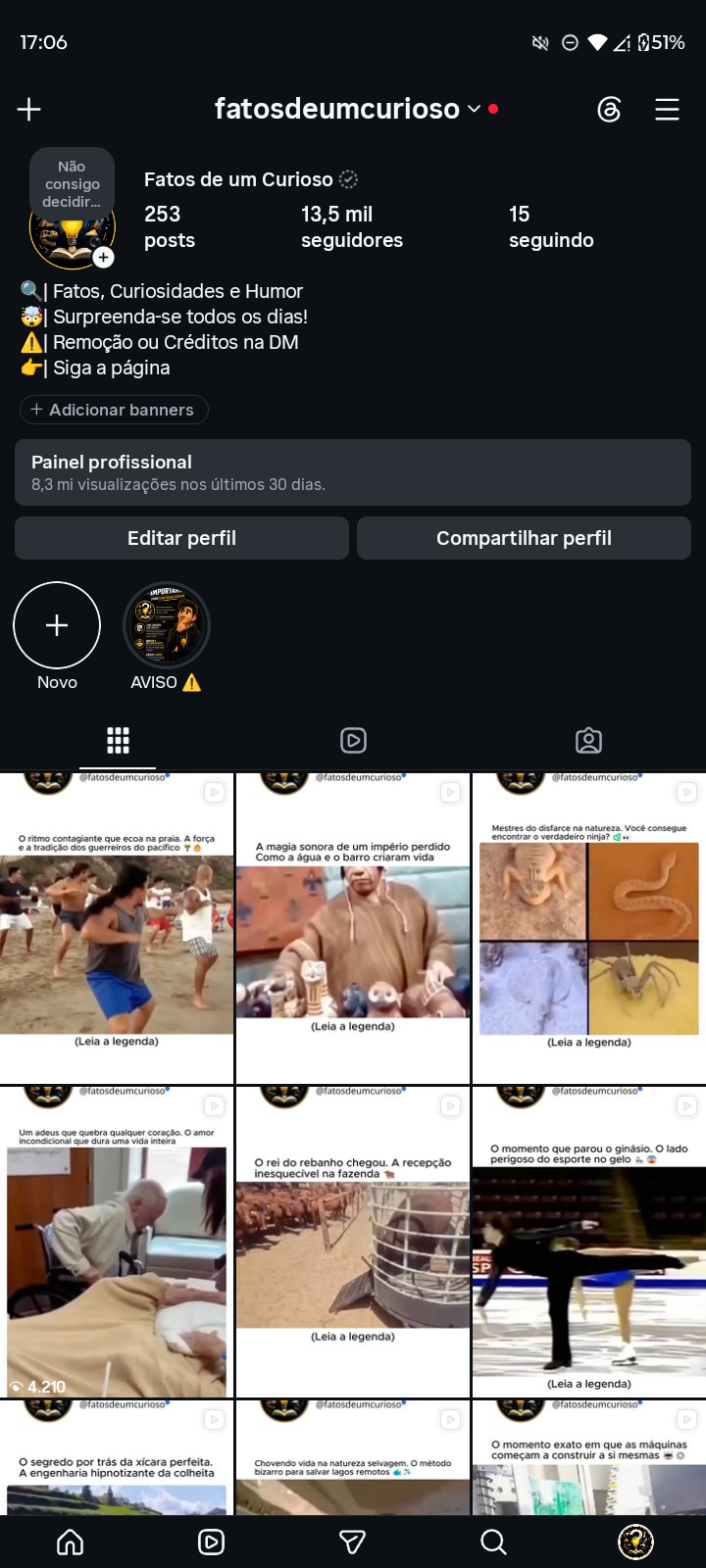Open the ice-skating ginásio post
The image size is (706, 1568).
click(x=589, y=1241)
